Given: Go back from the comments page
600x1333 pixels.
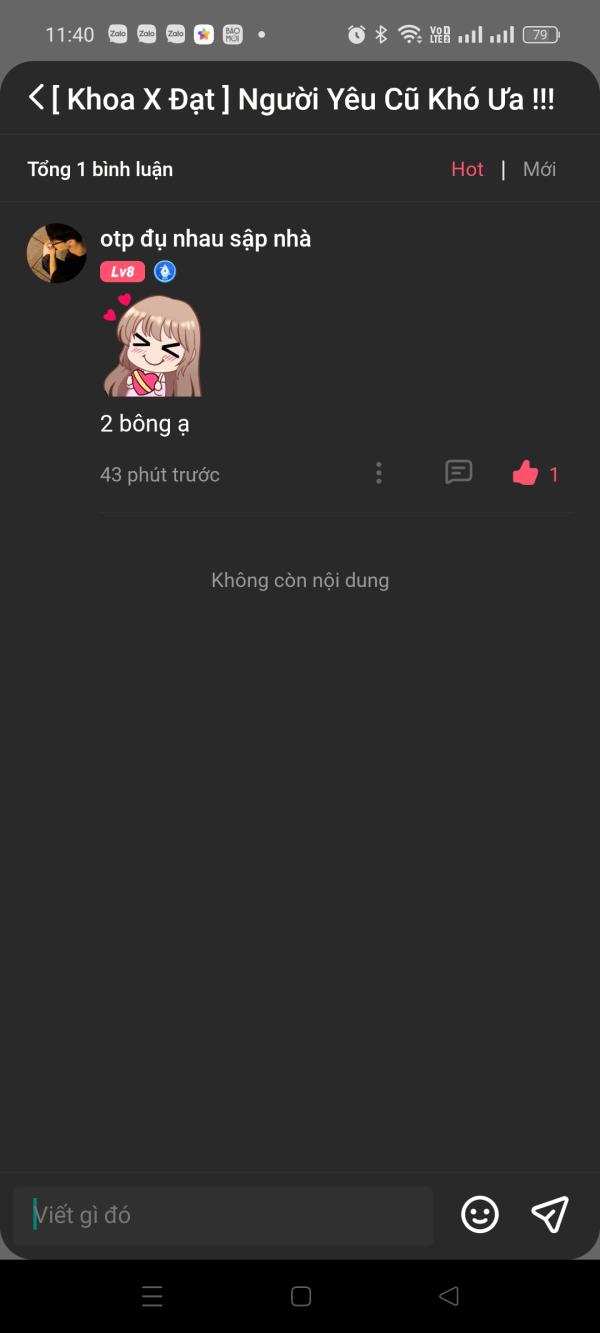Looking at the screenshot, I should [x=37, y=98].
